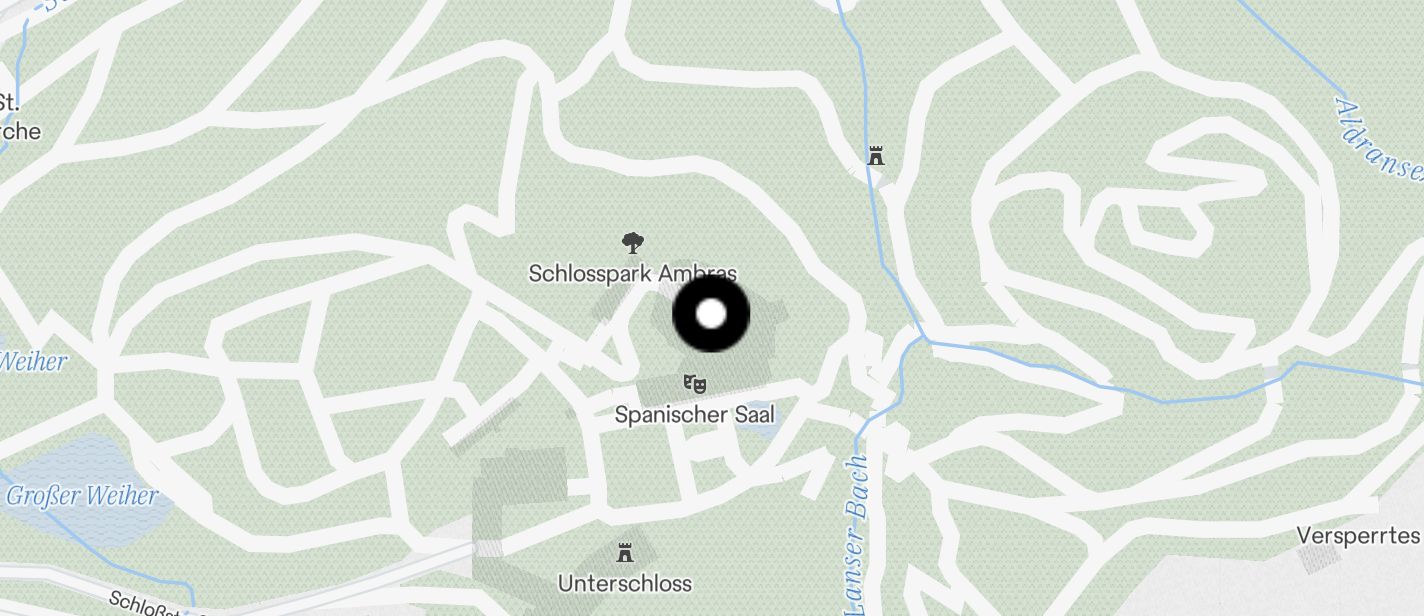Tap the black circular location marker

coord(711,314)
